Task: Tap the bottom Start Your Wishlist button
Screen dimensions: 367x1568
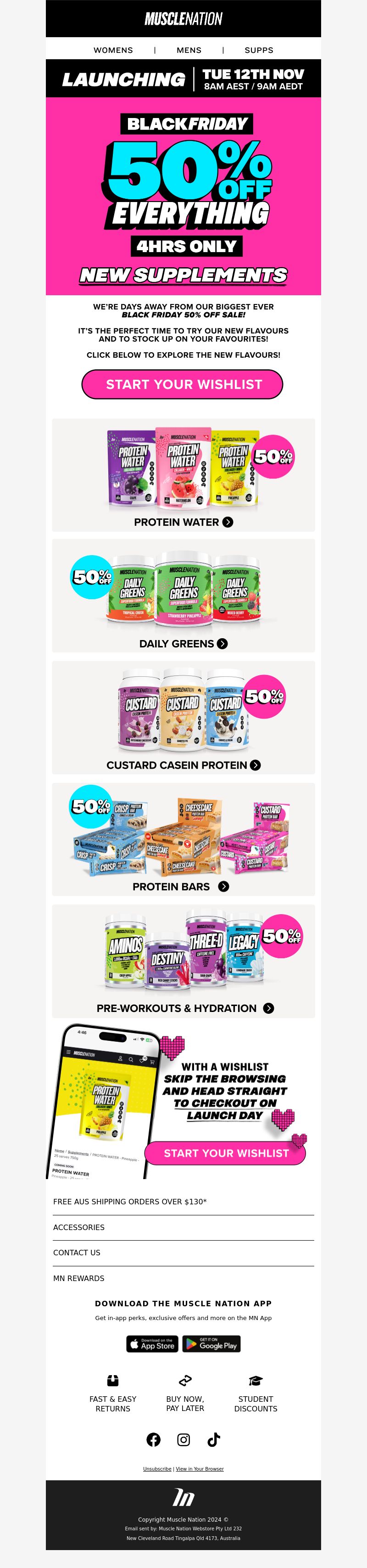Action: [226, 1153]
